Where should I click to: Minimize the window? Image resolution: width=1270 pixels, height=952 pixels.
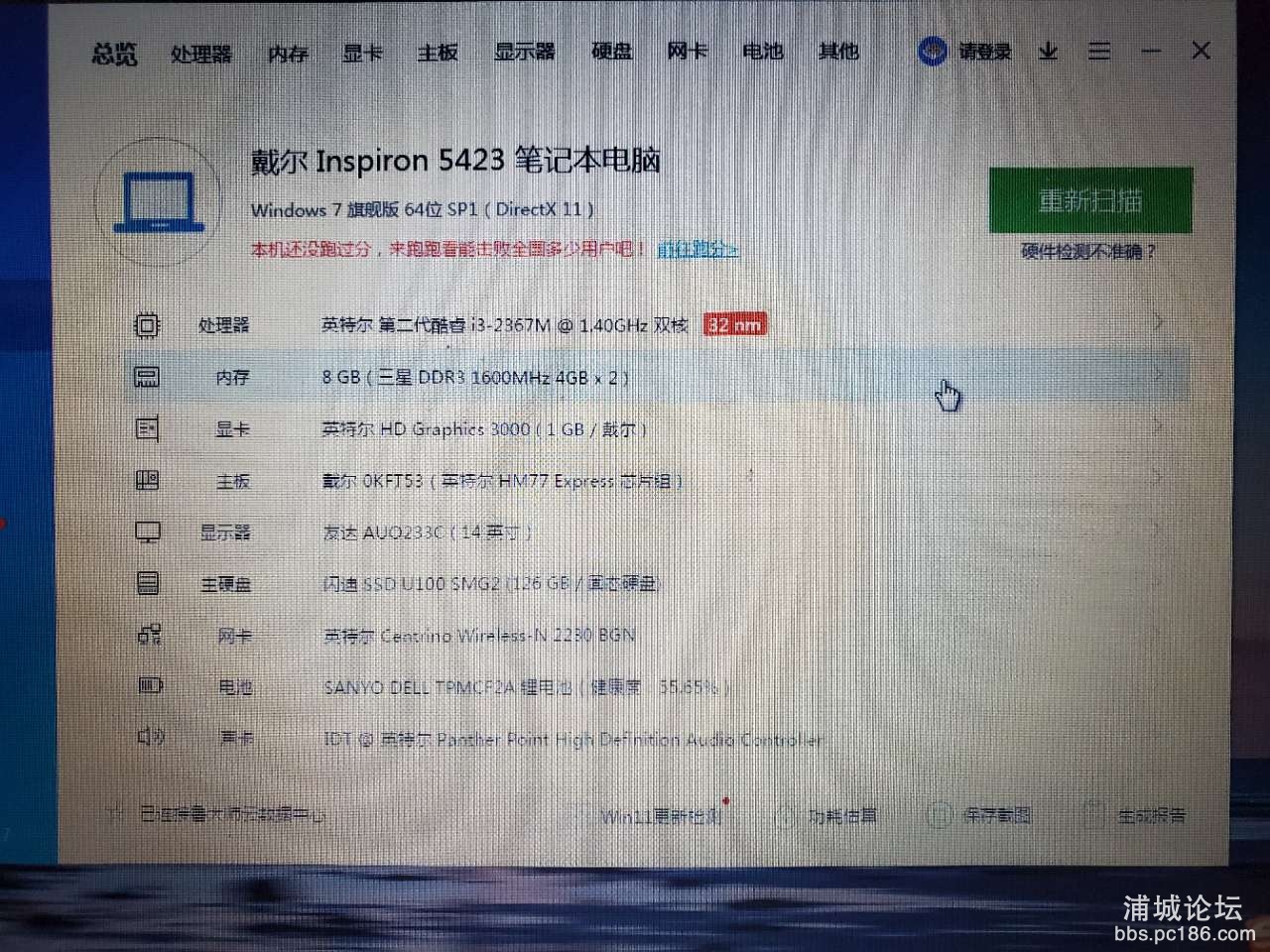tap(1151, 52)
